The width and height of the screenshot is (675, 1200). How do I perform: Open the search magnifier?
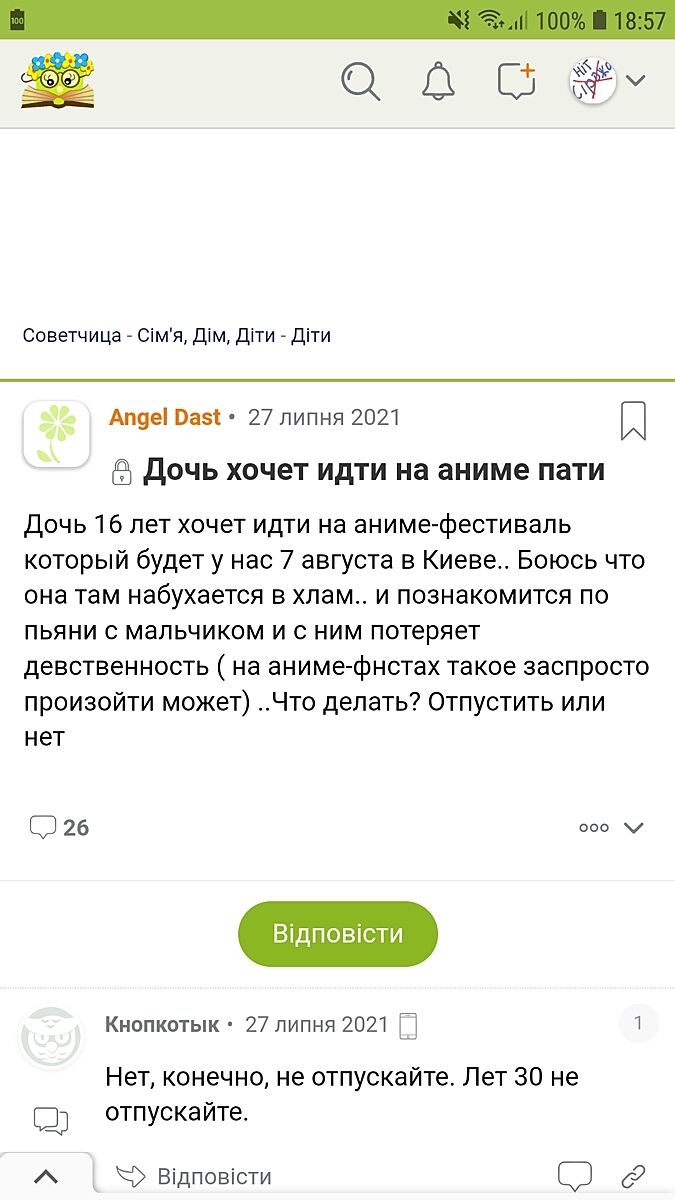pyautogui.click(x=360, y=81)
